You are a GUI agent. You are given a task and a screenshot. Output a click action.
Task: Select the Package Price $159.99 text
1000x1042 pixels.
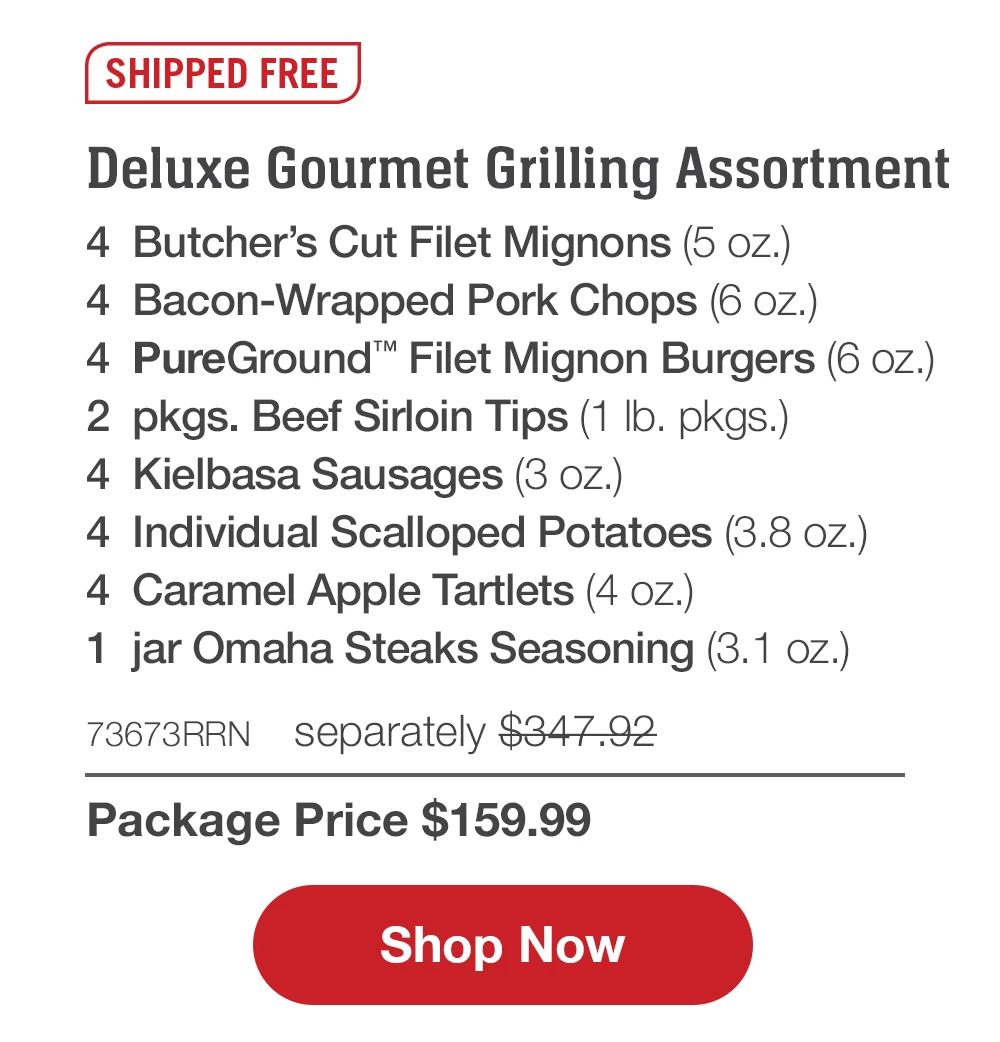(340, 820)
